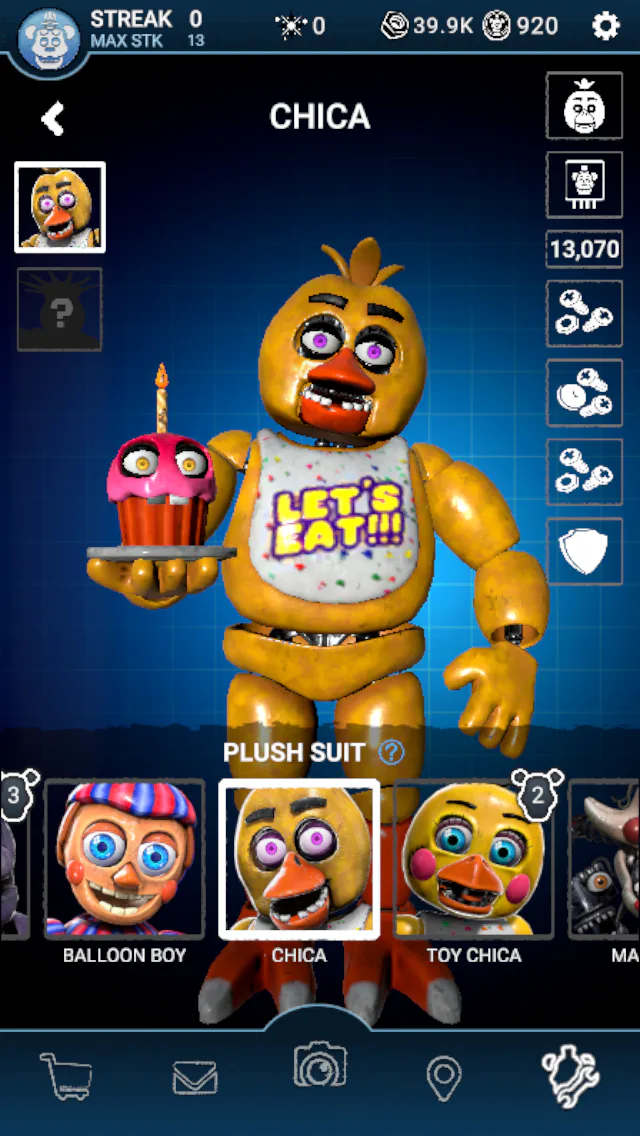Switch to the camera tab
The width and height of the screenshot is (640, 1136).
click(x=320, y=1065)
